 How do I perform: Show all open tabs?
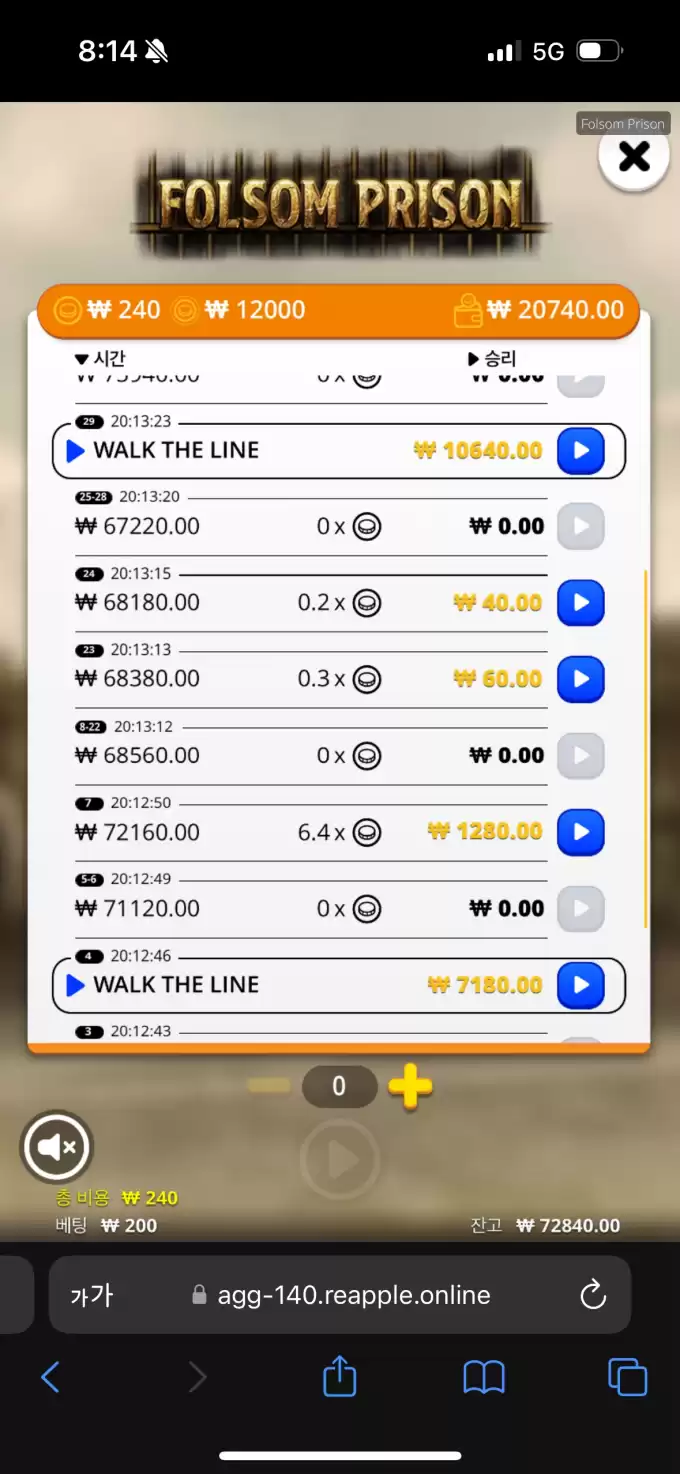pyautogui.click(x=627, y=1377)
